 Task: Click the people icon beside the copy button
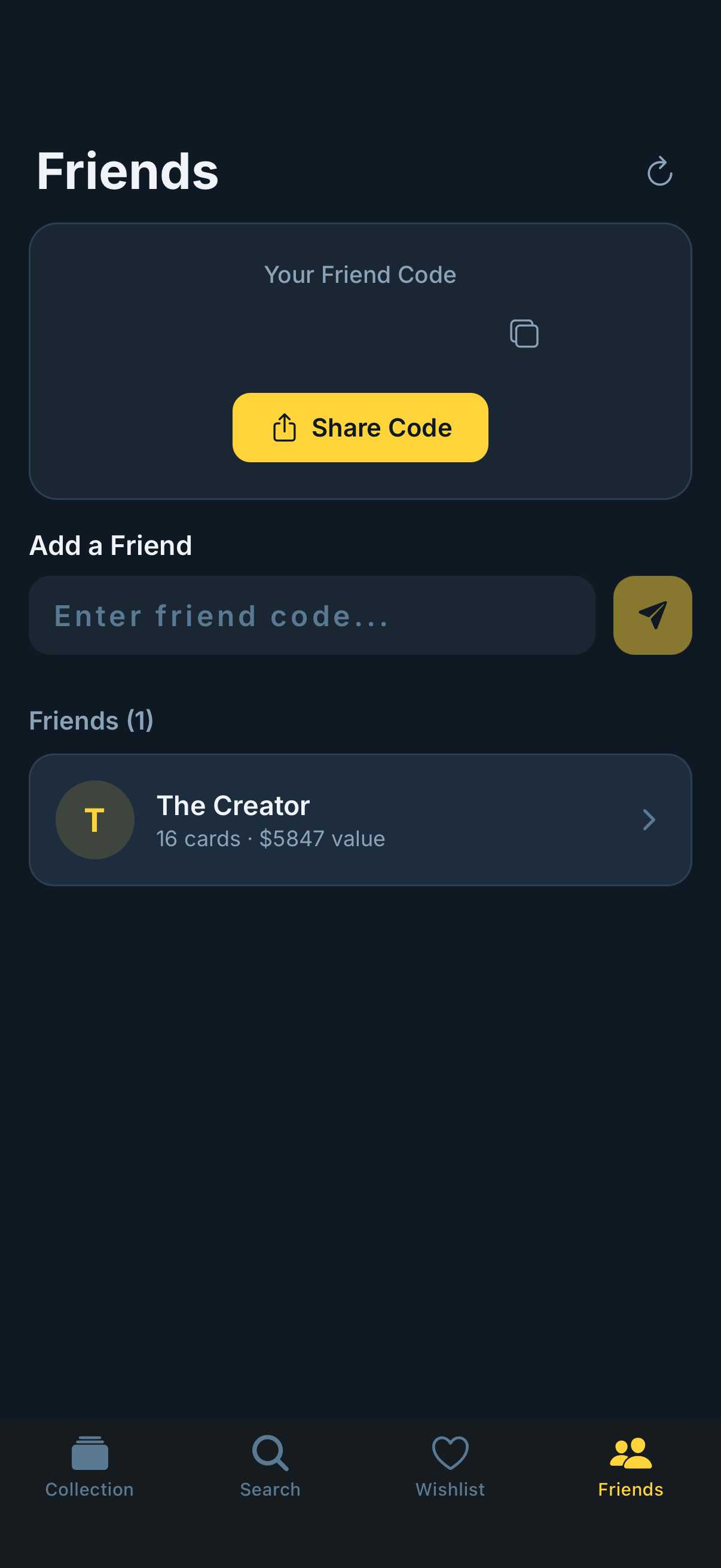click(630, 334)
